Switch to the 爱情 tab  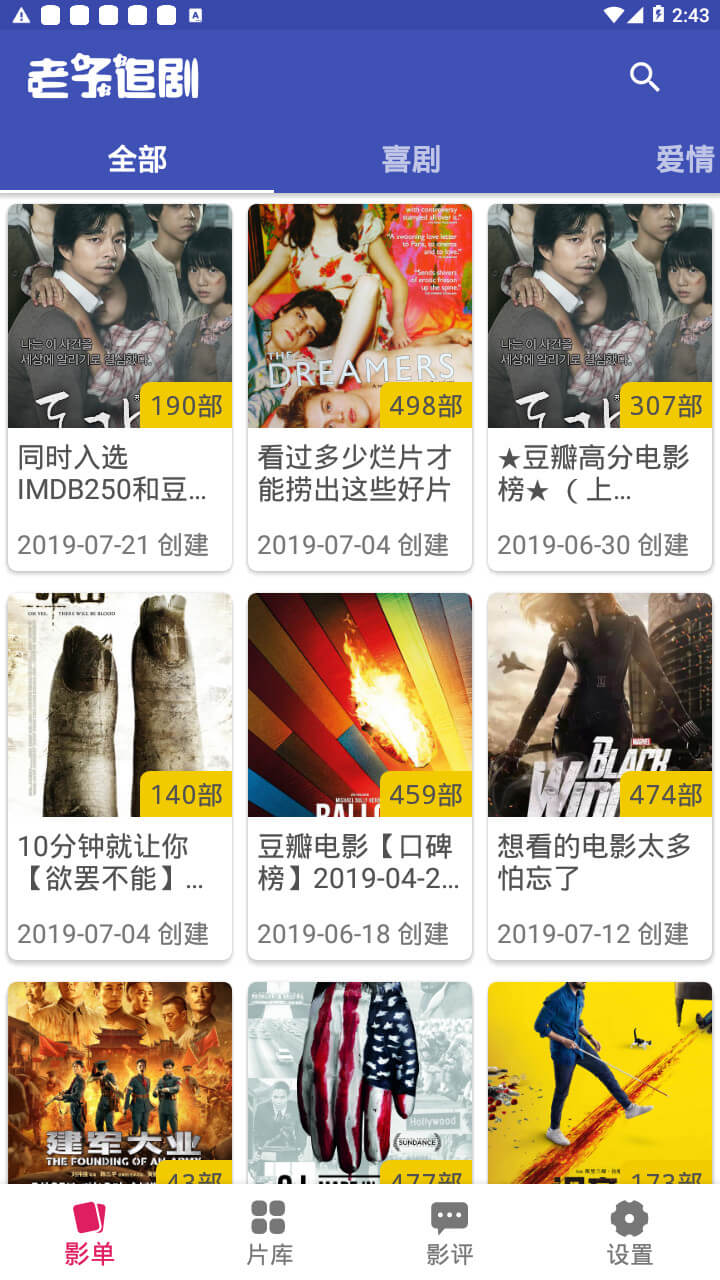coord(685,159)
